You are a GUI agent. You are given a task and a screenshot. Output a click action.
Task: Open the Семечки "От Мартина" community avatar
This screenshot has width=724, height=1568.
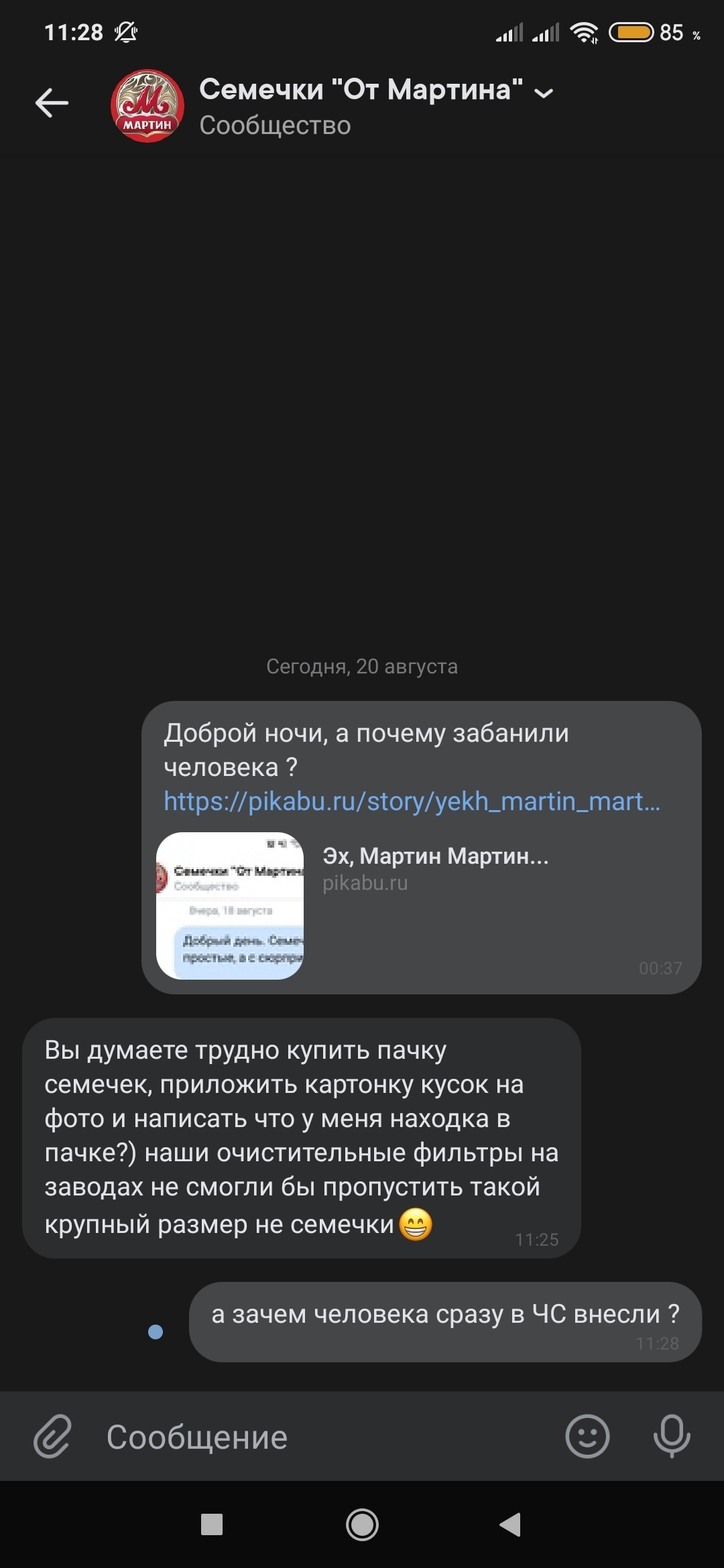click(147, 106)
